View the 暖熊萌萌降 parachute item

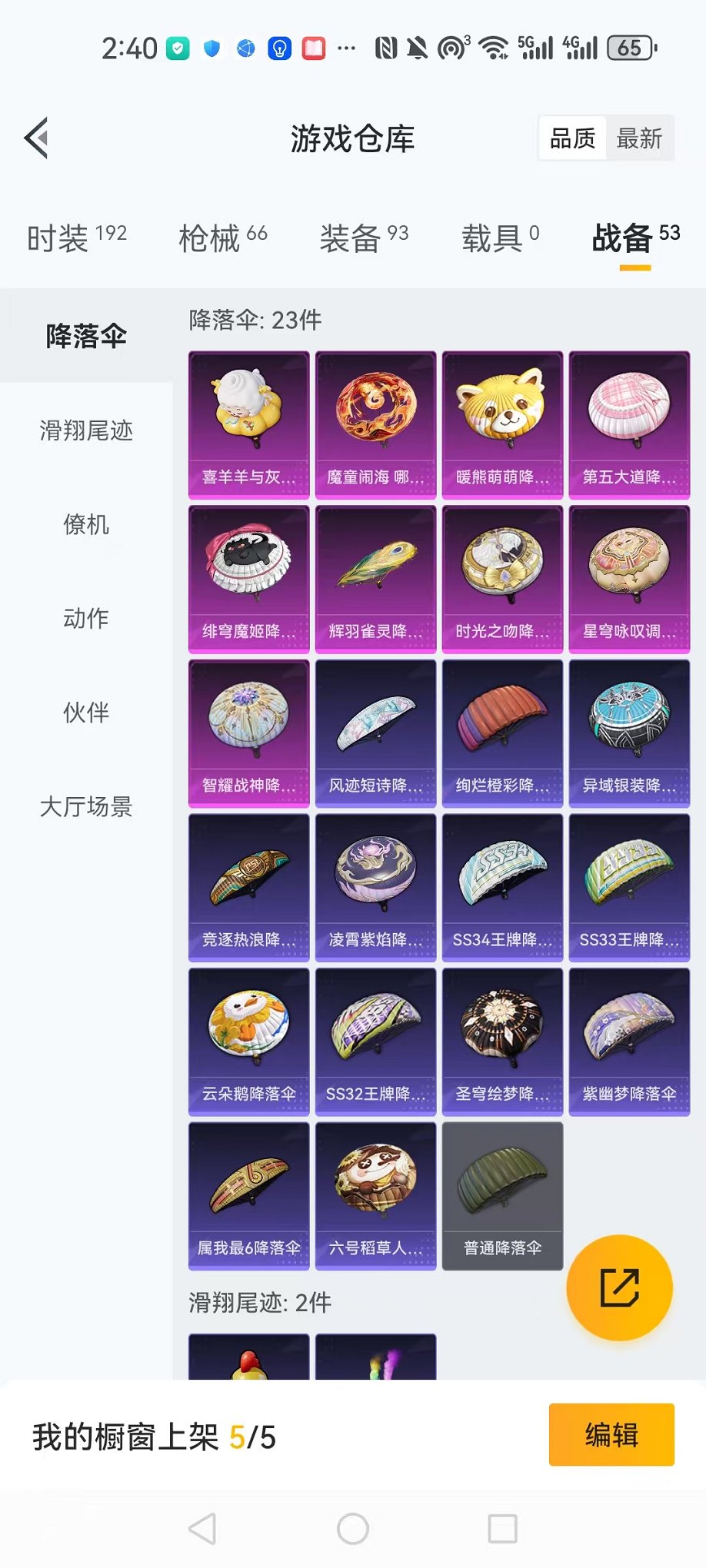[502, 425]
